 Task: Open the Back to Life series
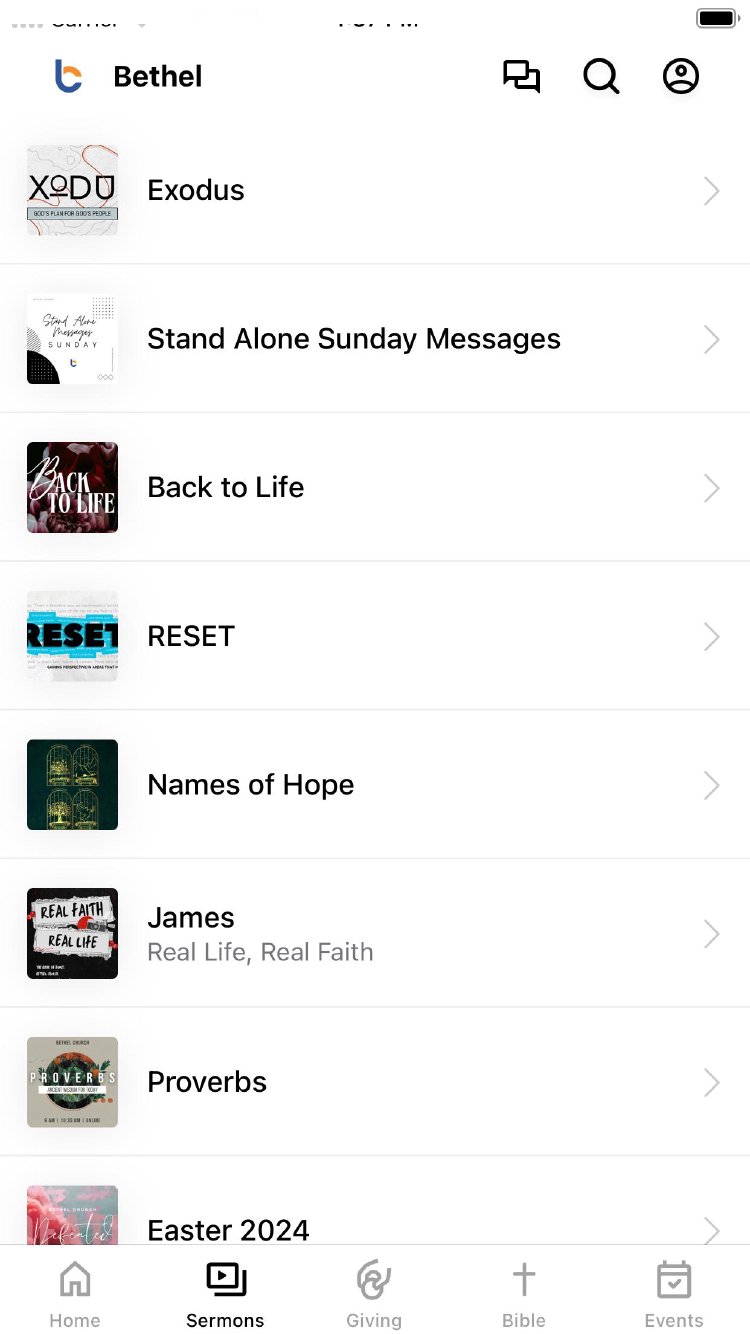point(375,487)
